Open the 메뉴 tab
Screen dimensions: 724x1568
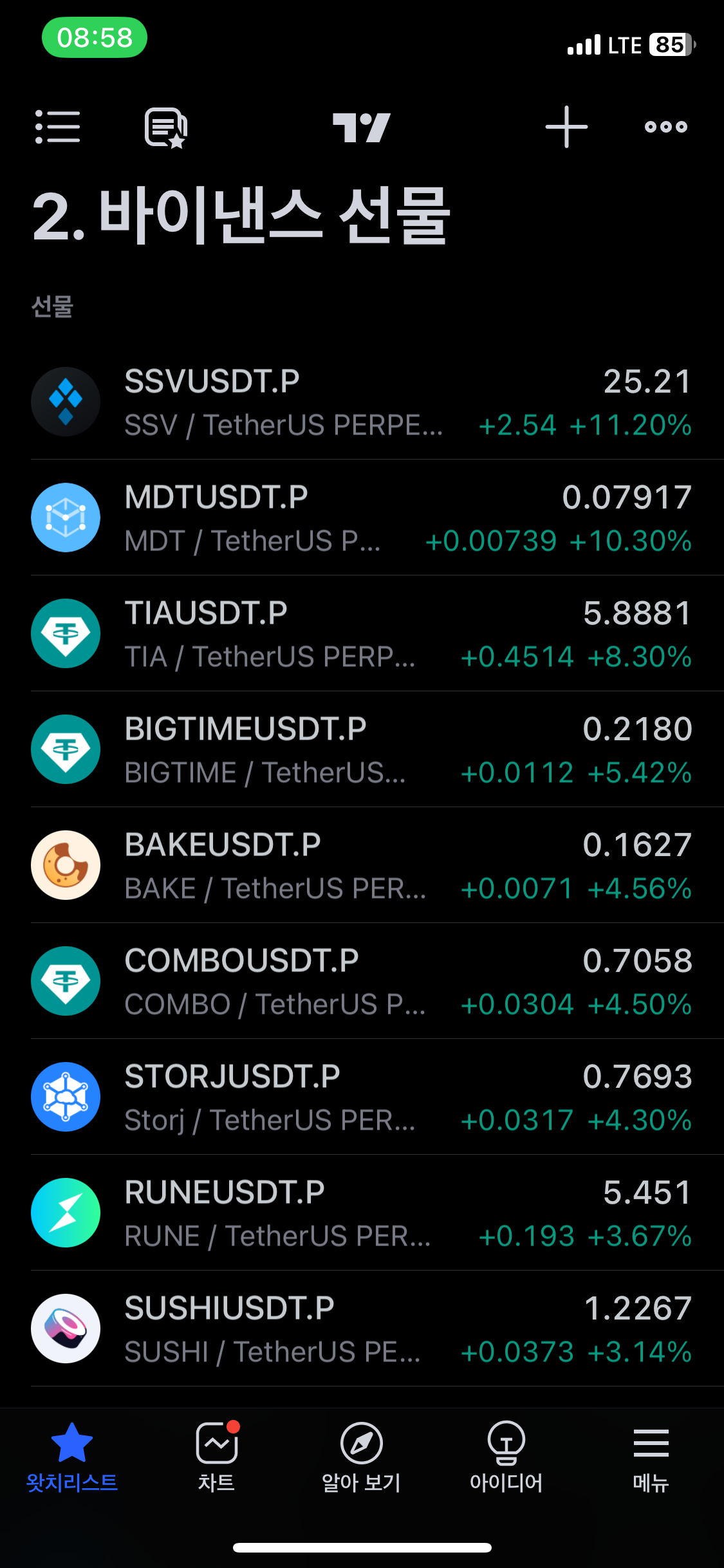[651, 1457]
